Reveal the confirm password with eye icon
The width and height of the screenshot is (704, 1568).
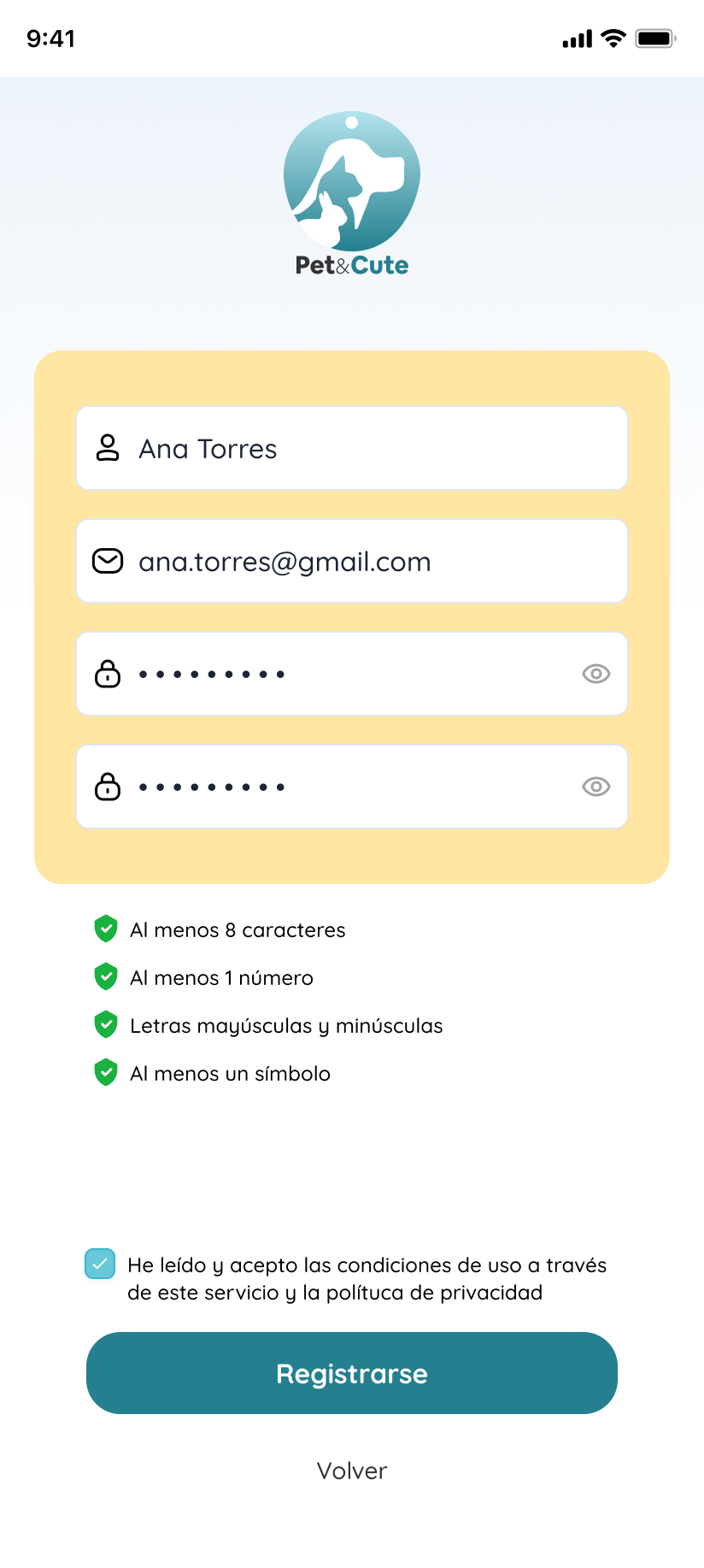(x=596, y=787)
